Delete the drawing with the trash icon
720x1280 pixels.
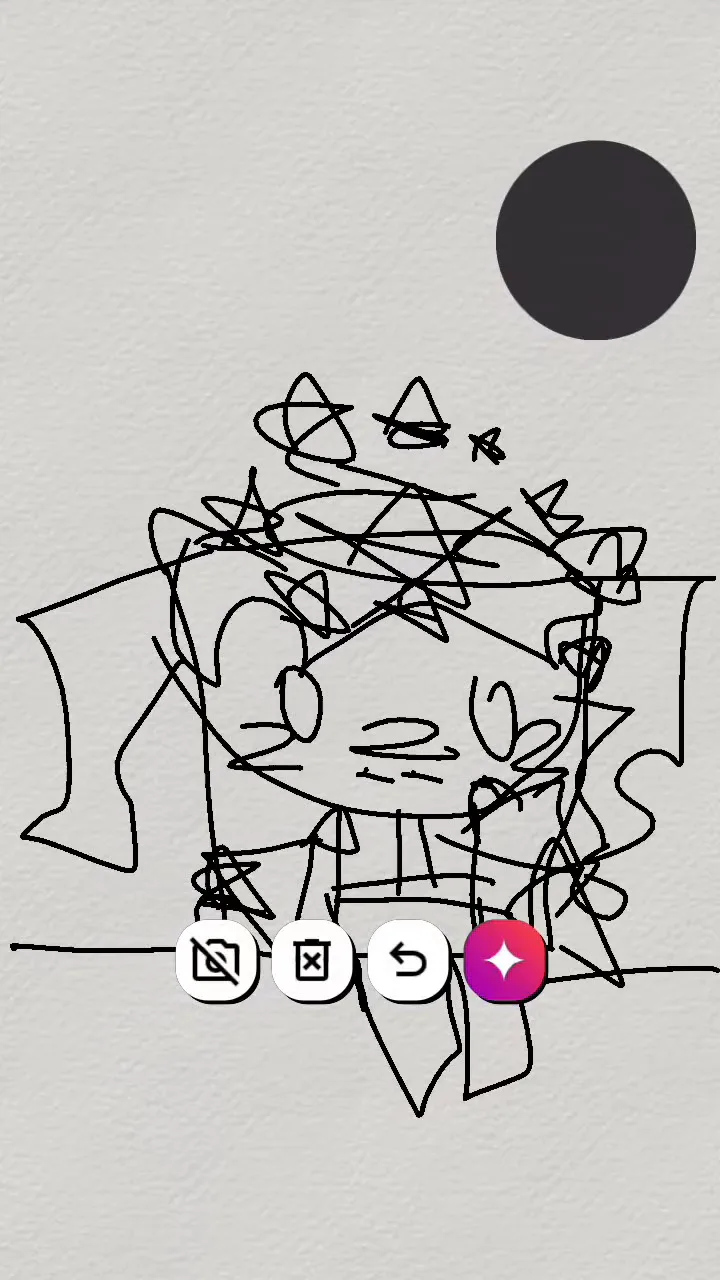click(x=311, y=961)
